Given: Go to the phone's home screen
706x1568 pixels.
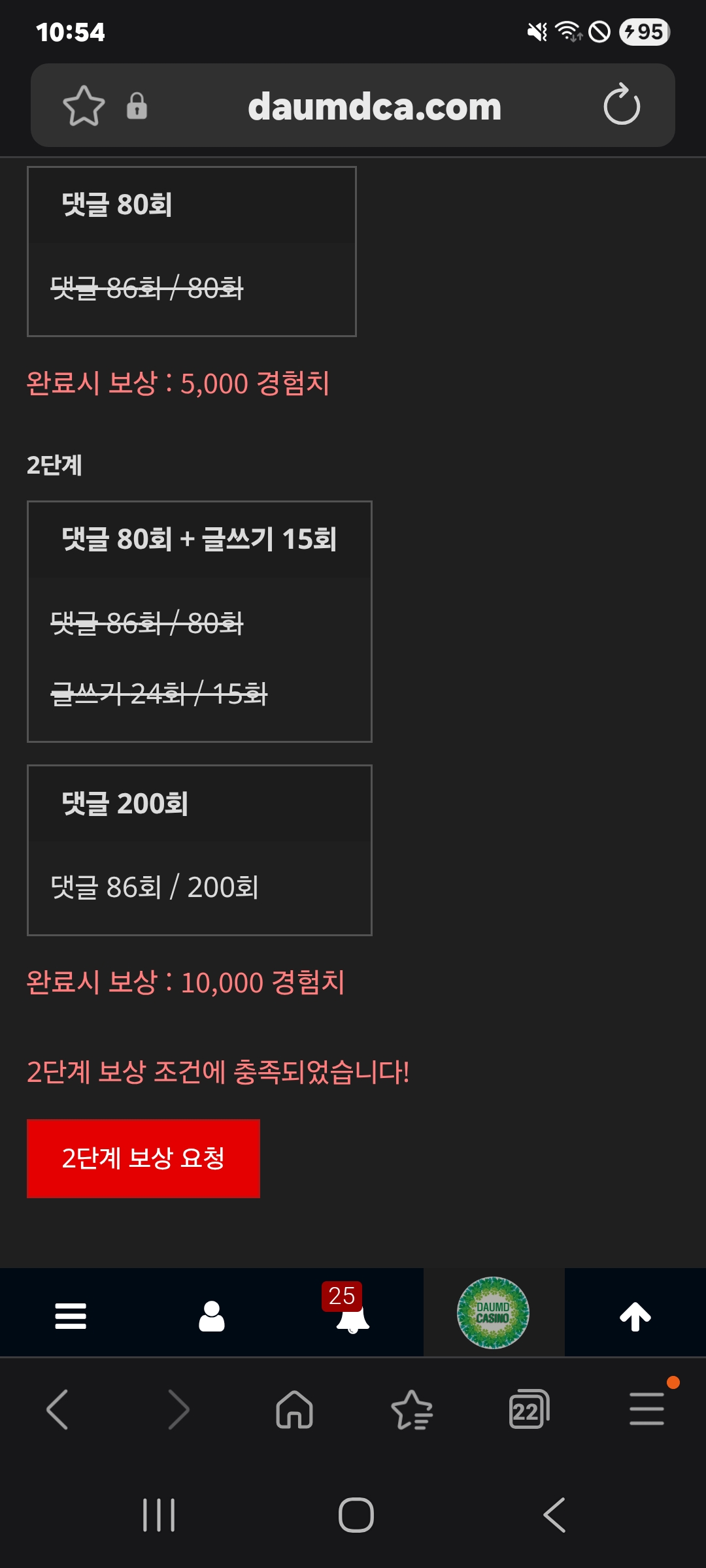Looking at the screenshot, I should [356, 1514].
